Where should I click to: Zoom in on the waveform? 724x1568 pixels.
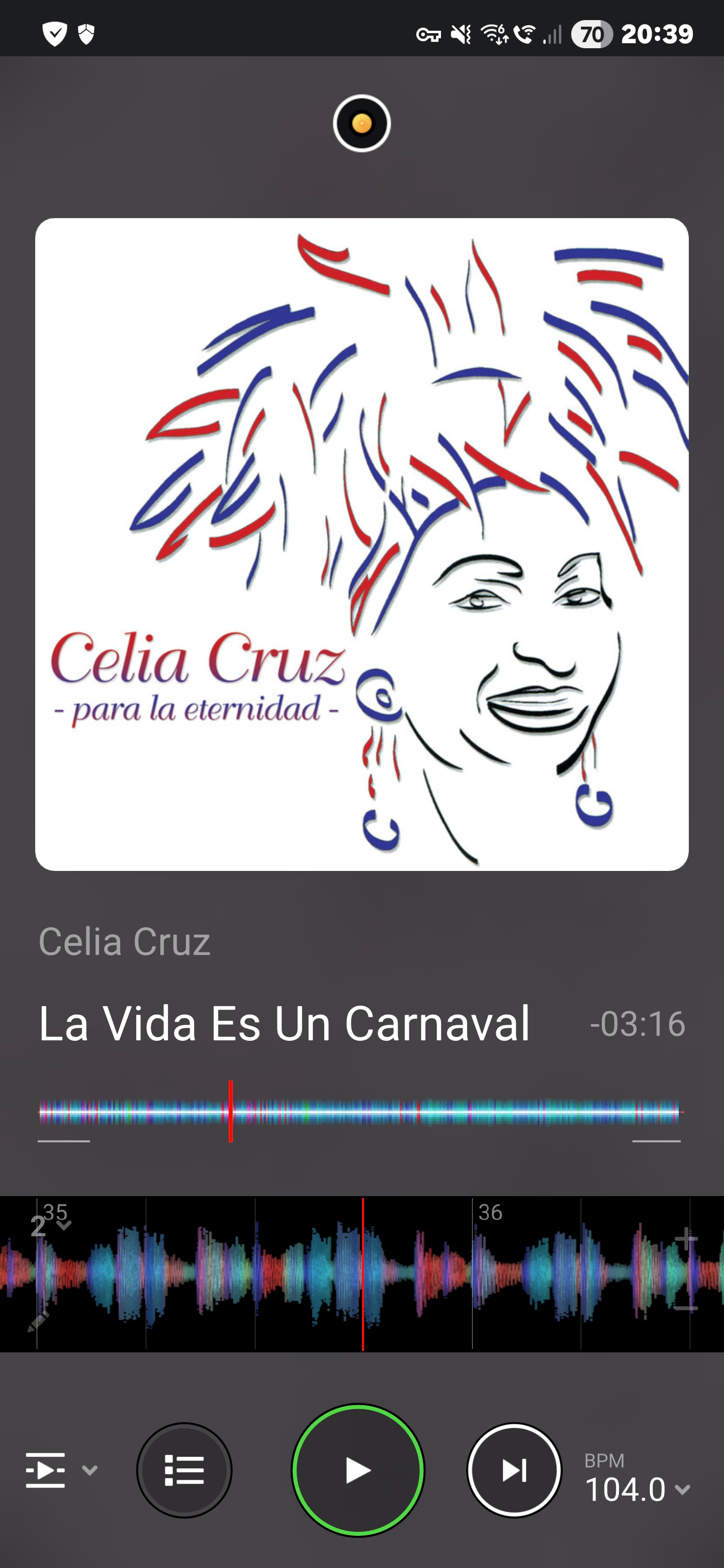686,1238
